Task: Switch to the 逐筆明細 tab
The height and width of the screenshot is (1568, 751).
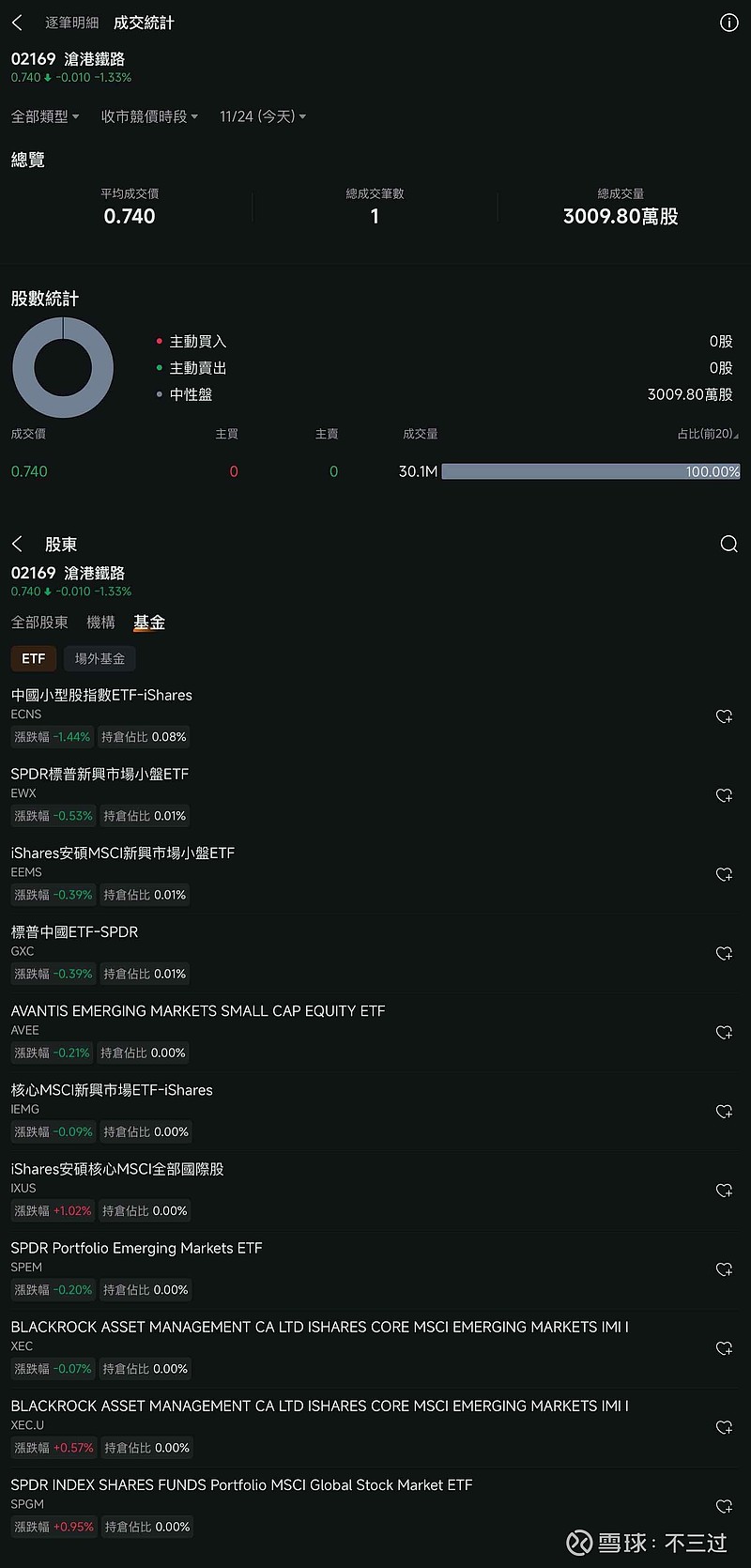Action: pos(72,23)
